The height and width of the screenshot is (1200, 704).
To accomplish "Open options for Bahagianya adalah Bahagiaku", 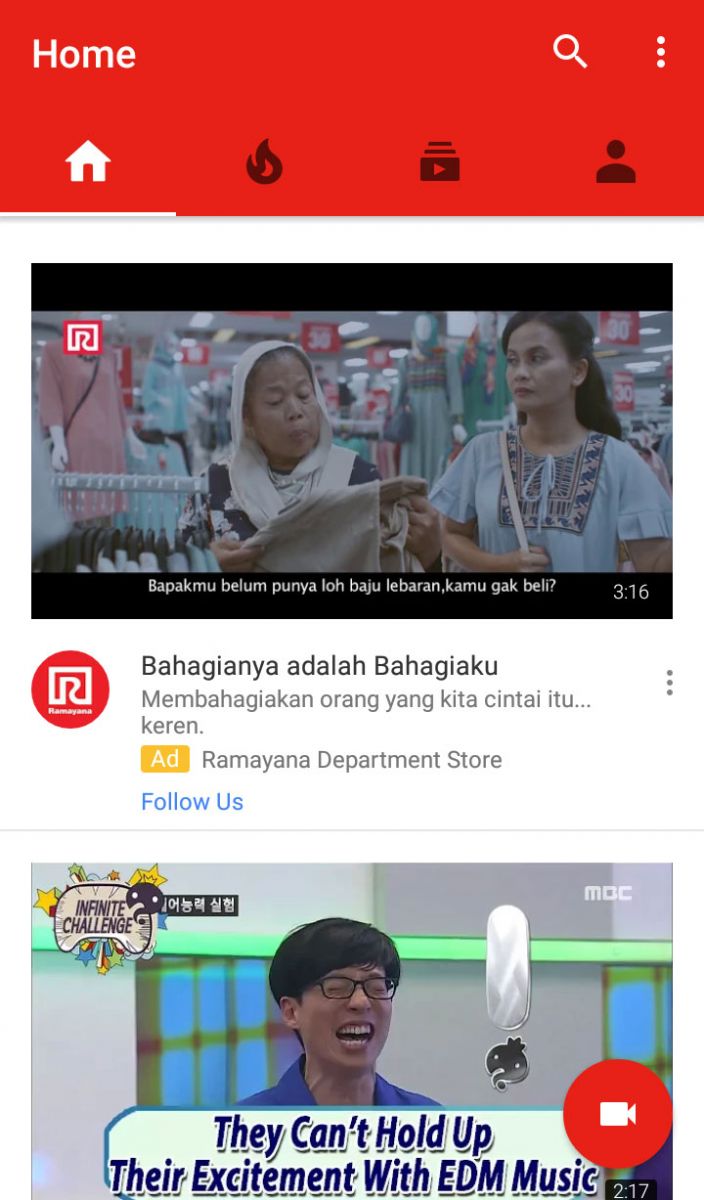I will [669, 683].
